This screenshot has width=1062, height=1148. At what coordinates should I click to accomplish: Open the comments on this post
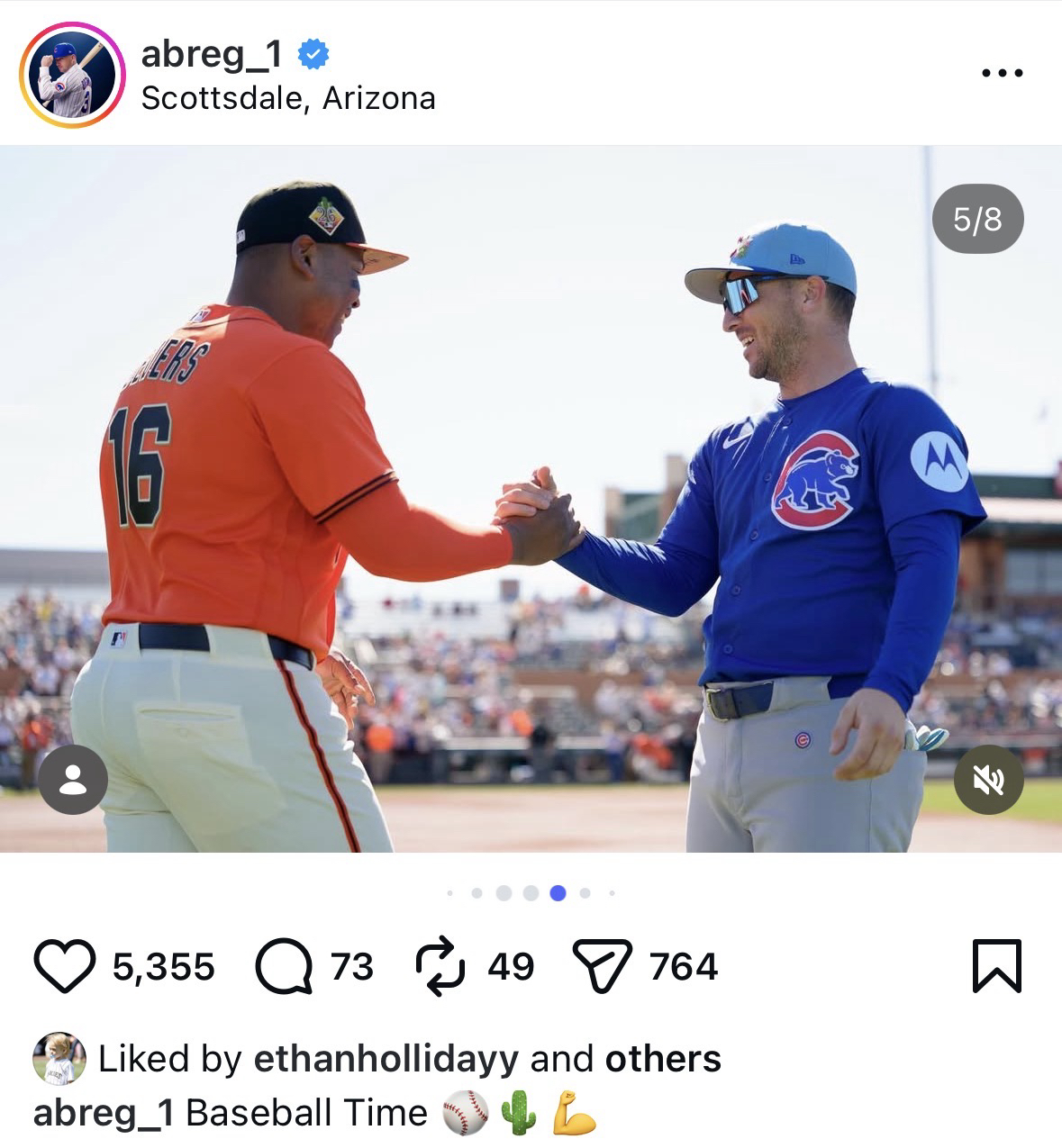284,967
